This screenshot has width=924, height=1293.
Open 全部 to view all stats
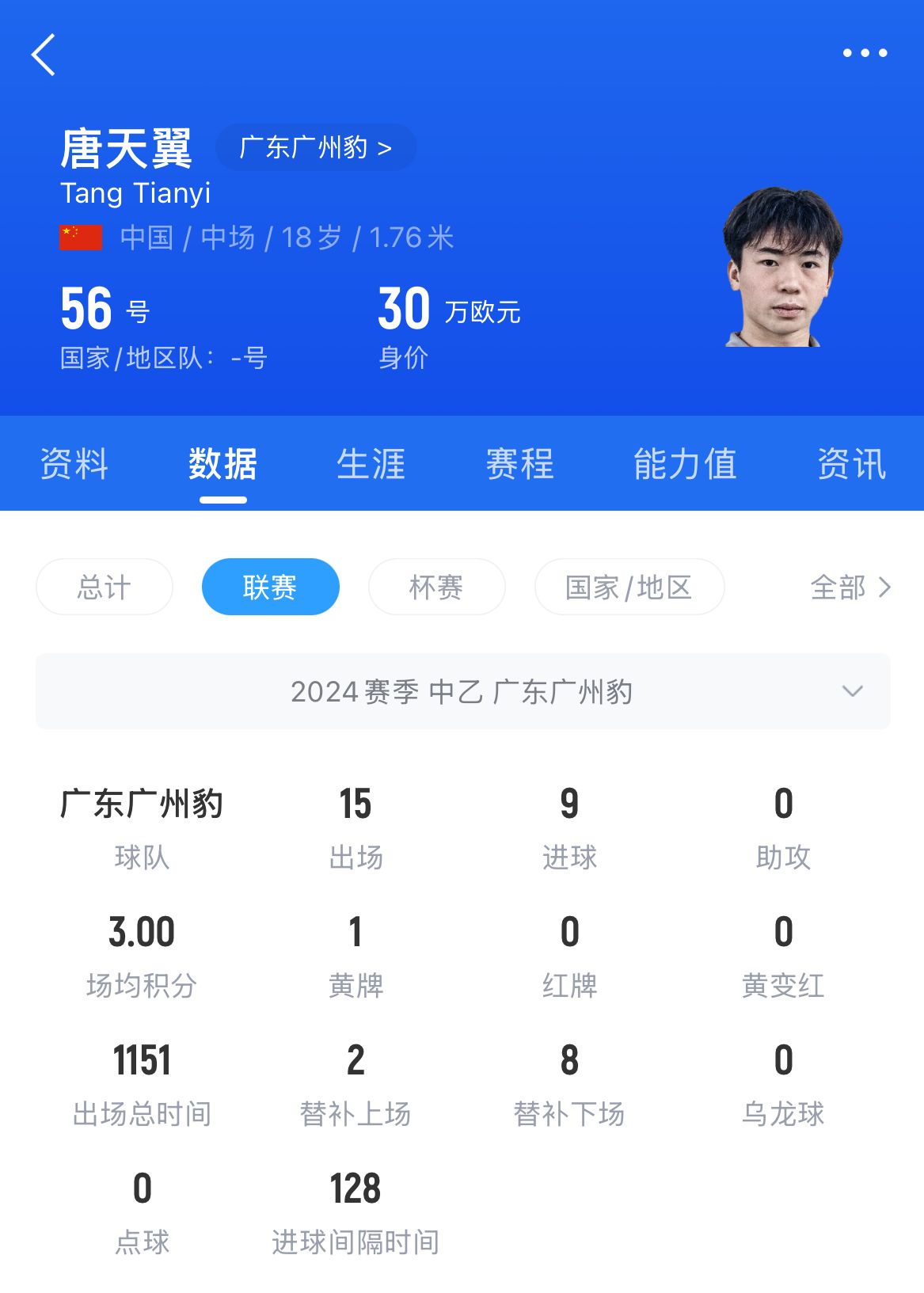click(850, 587)
